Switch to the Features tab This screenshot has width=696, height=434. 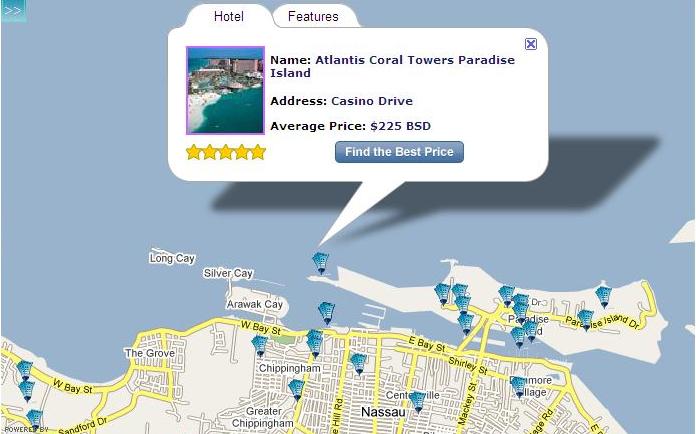pos(313,16)
